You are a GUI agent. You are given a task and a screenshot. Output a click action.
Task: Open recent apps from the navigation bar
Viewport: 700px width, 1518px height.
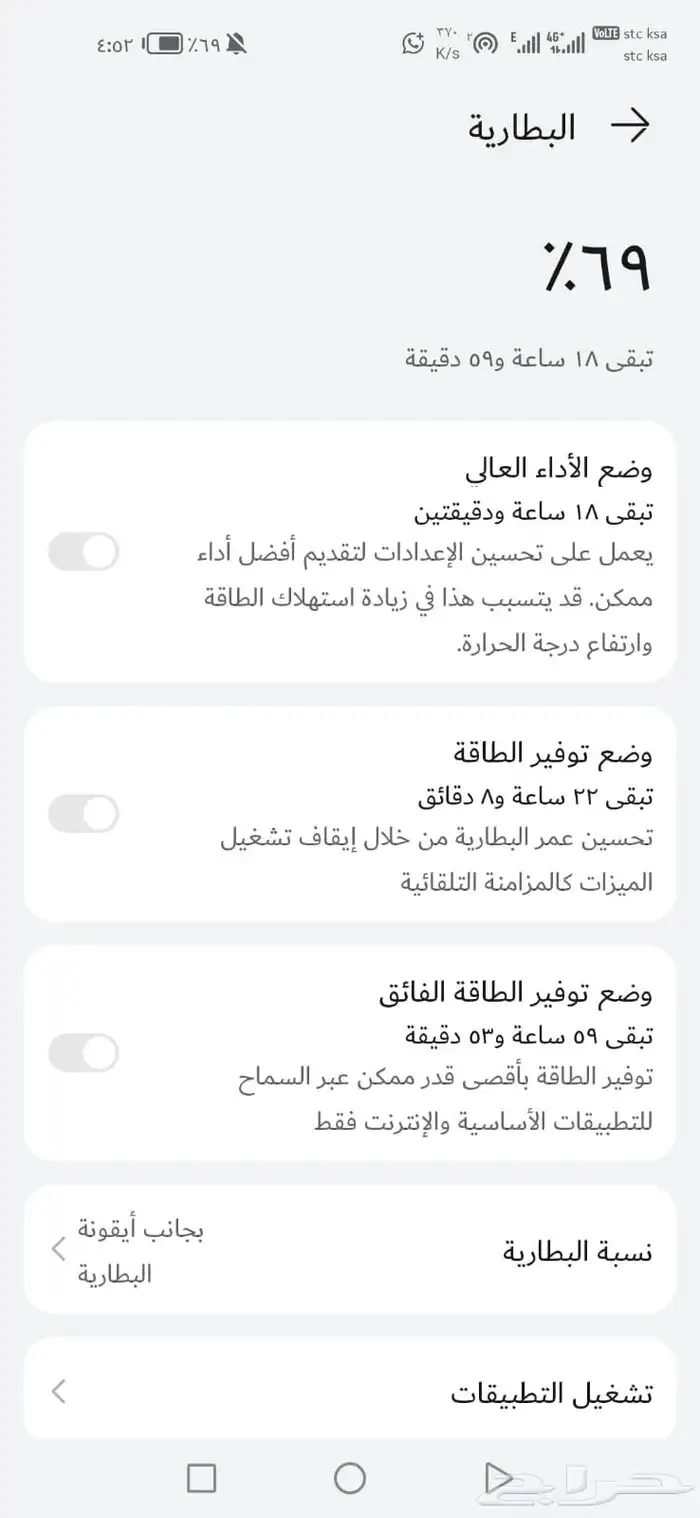(x=201, y=1477)
